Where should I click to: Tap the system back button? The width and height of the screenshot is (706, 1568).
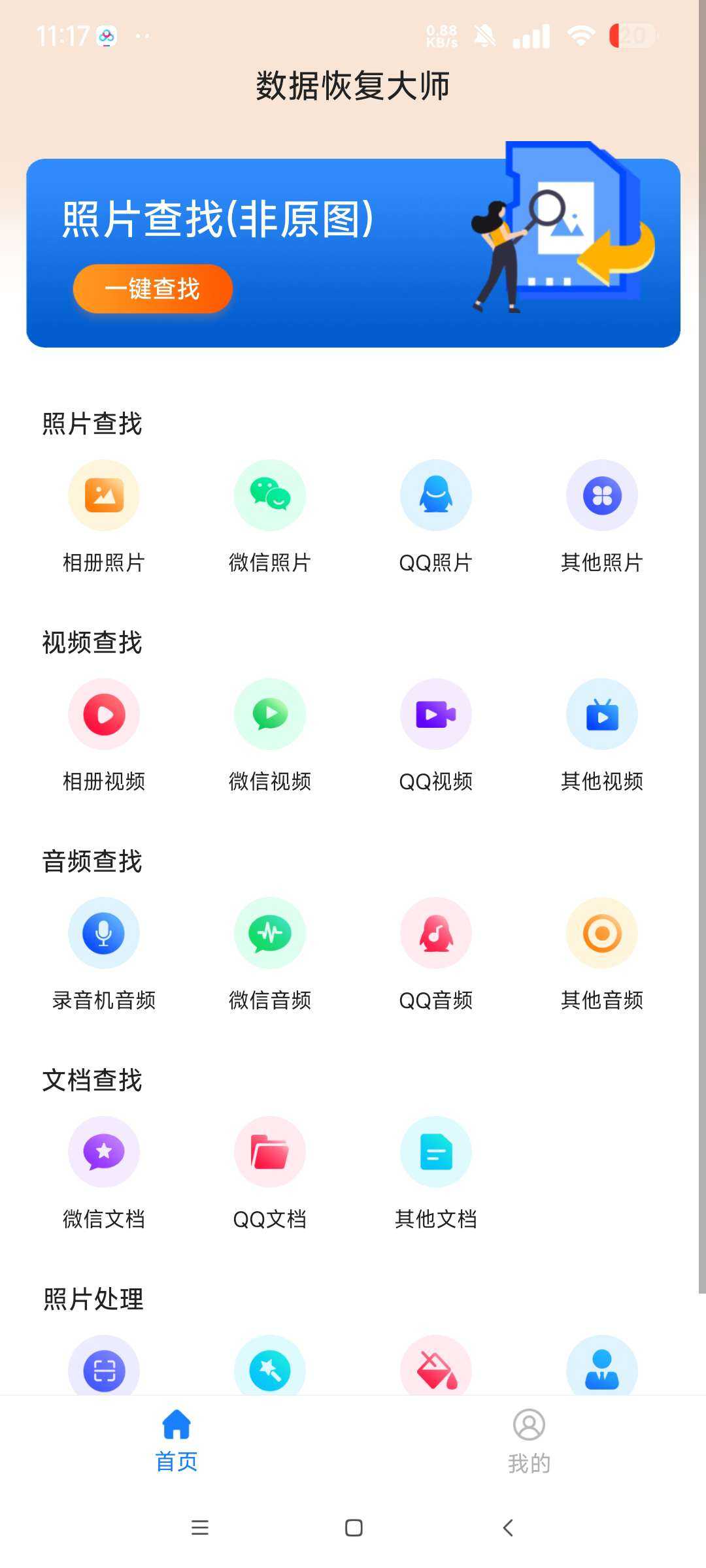coord(508,1527)
